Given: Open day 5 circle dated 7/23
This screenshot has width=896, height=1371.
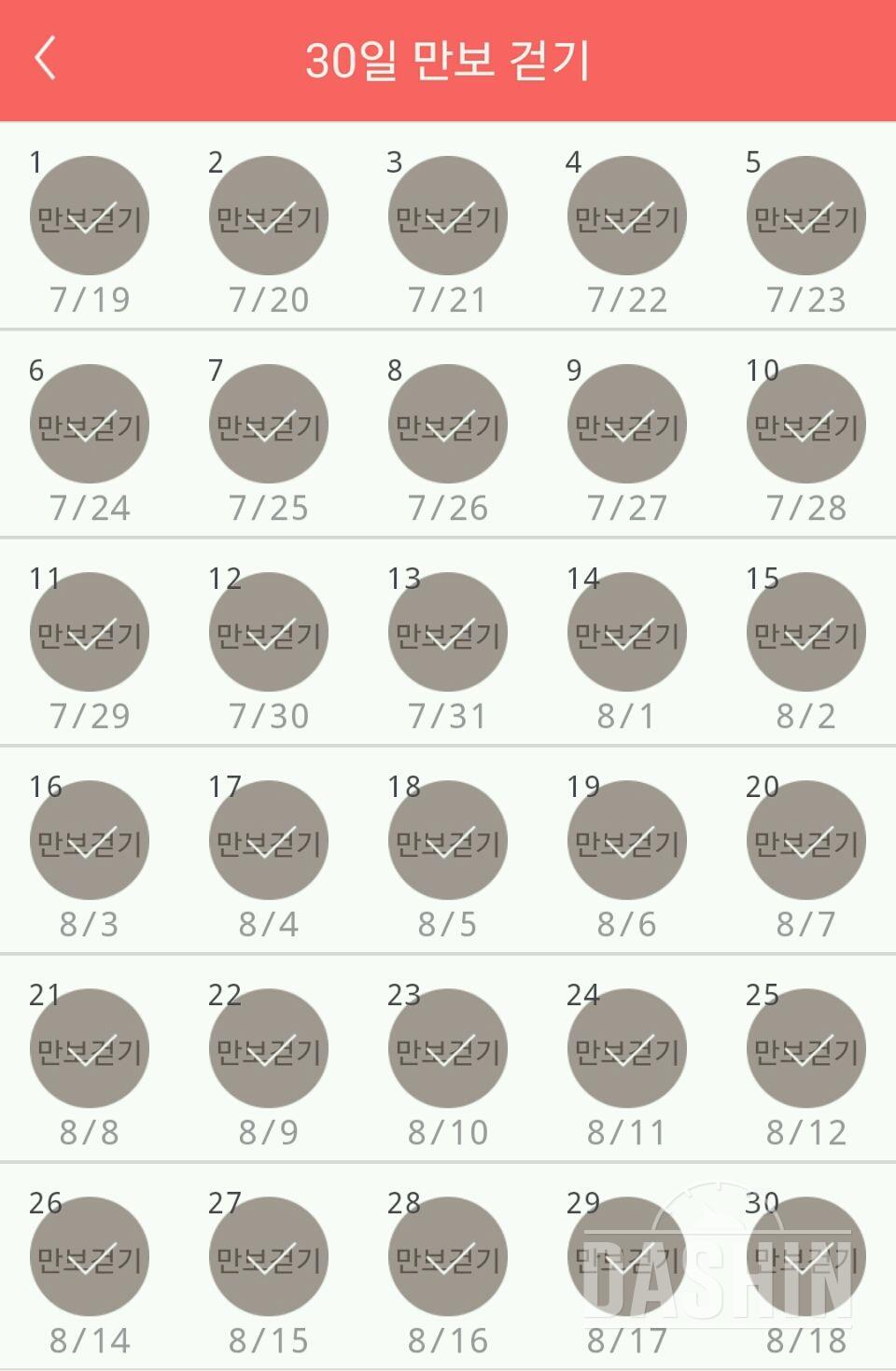Looking at the screenshot, I should (x=806, y=216).
